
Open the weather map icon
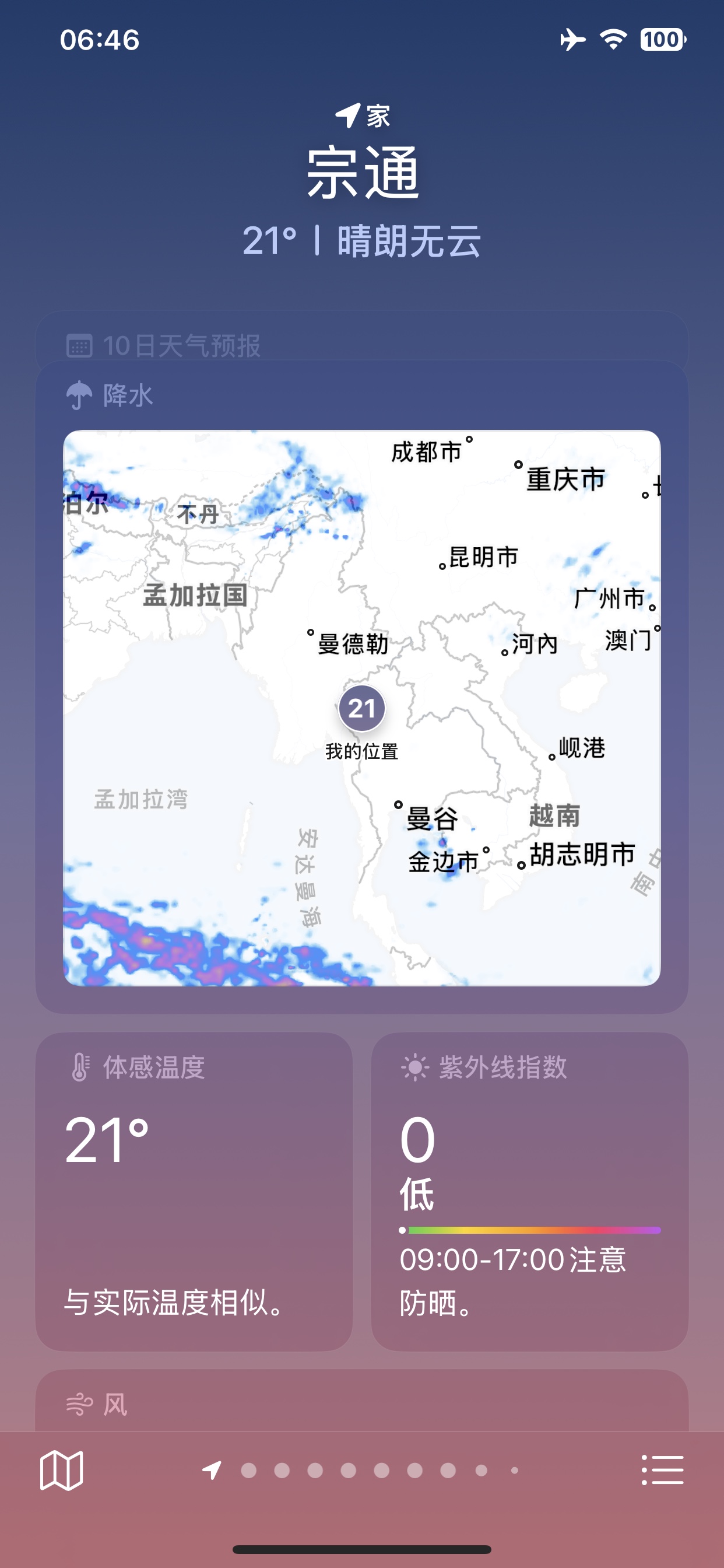tap(61, 1470)
